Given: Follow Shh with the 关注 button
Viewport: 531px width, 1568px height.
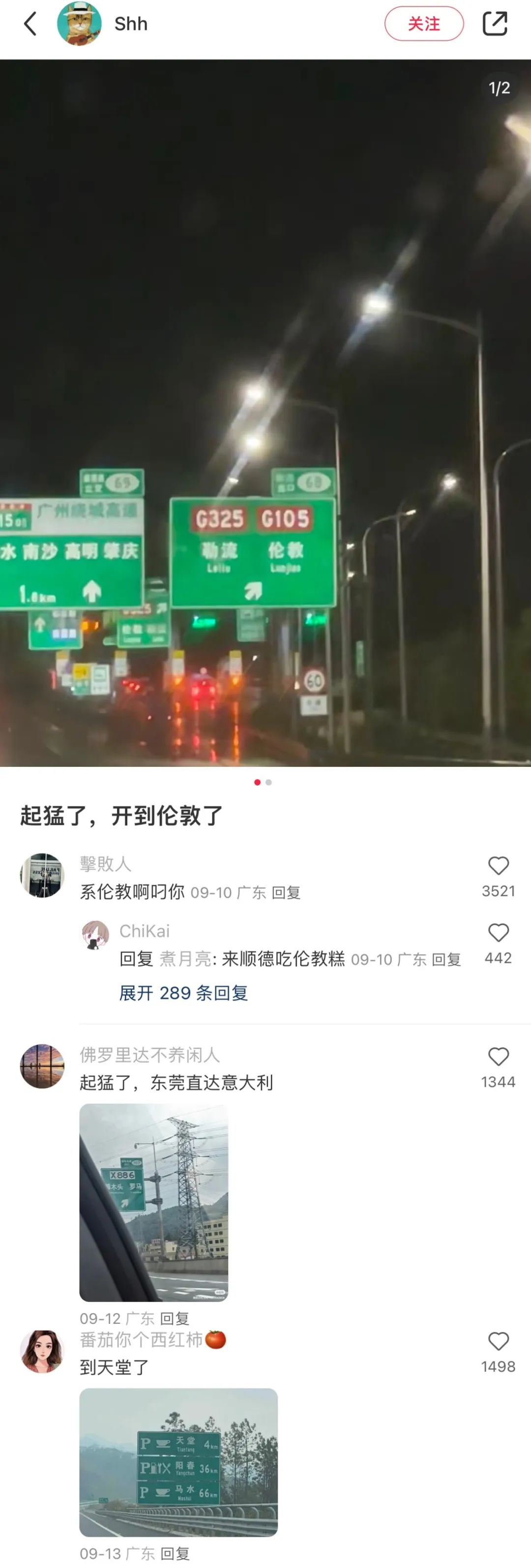Looking at the screenshot, I should pyautogui.click(x=423, y=24).
